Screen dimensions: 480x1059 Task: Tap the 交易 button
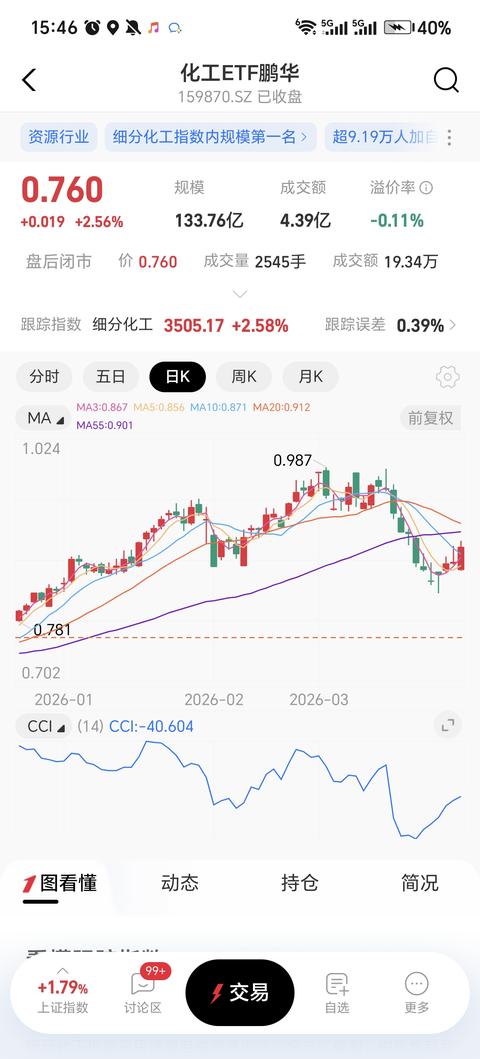pos(240,993)
